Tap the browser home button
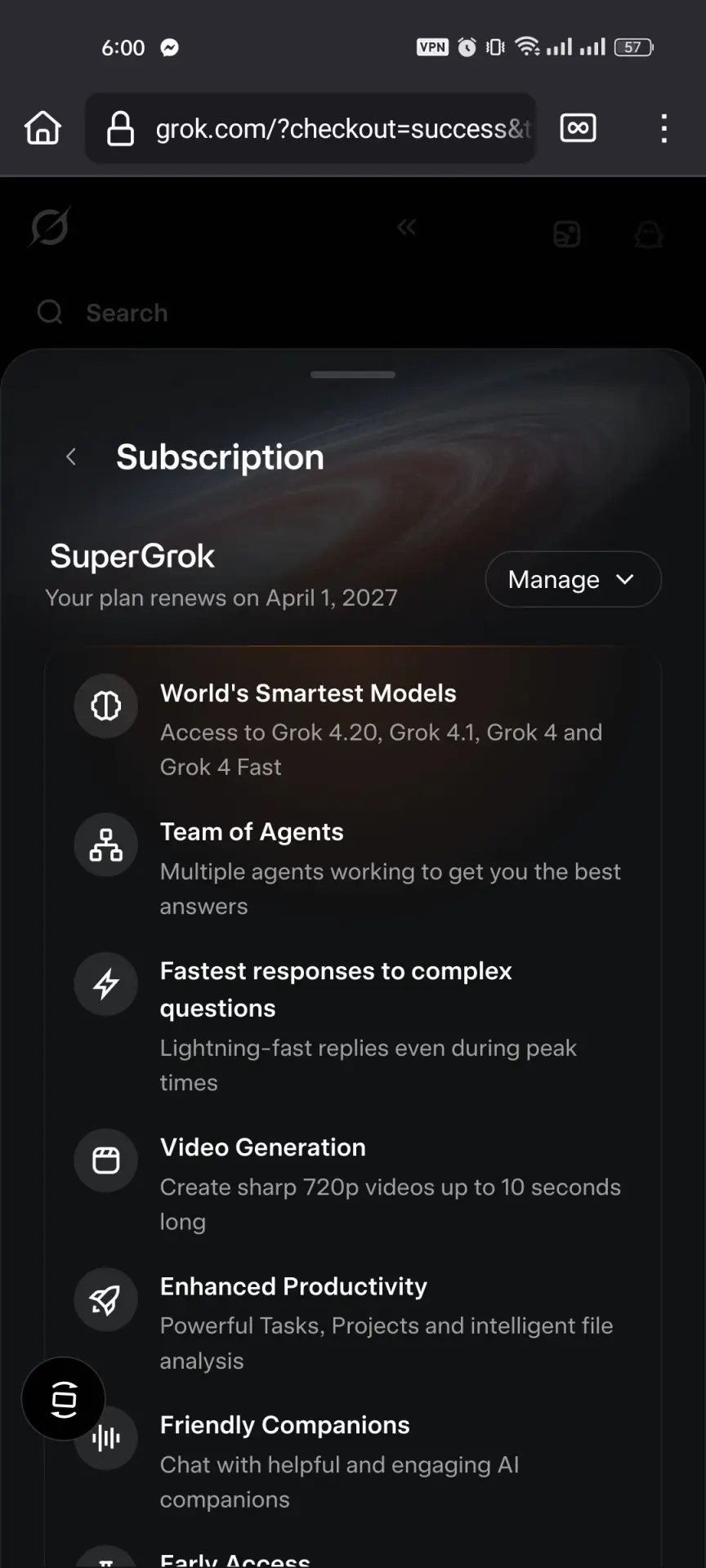The image size is (706, 1568). pyautogui.click(x=42, y=128)
